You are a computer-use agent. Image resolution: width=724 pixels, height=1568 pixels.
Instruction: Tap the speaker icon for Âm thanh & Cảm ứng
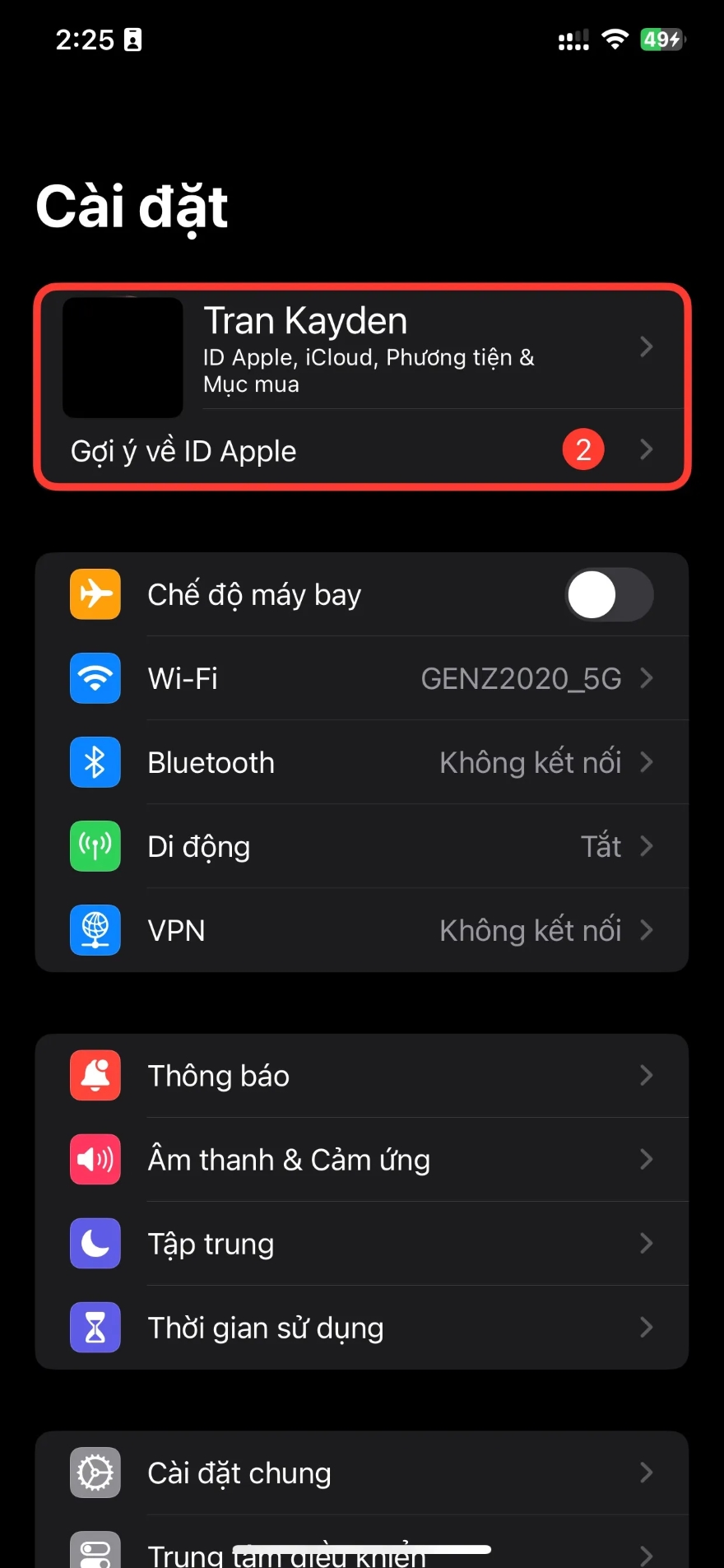95,1160
